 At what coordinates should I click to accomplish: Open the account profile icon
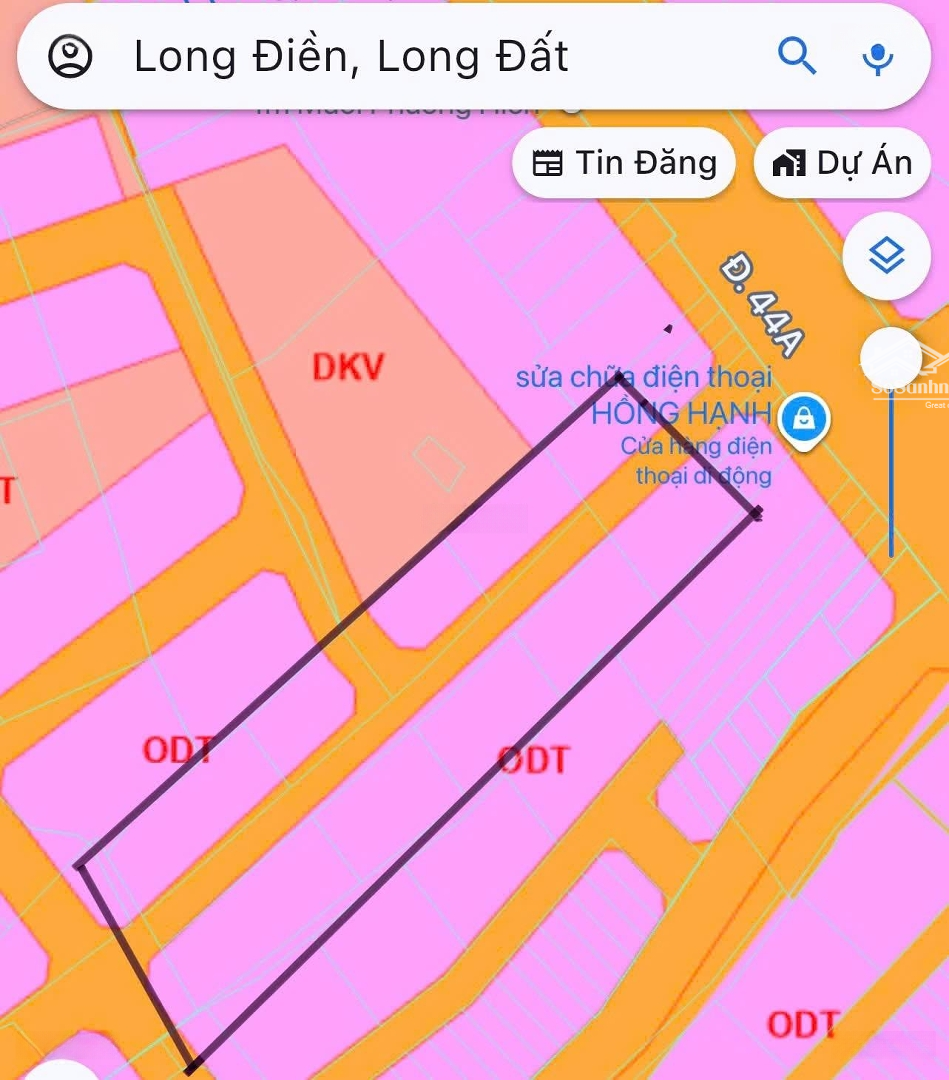(70, 57)
